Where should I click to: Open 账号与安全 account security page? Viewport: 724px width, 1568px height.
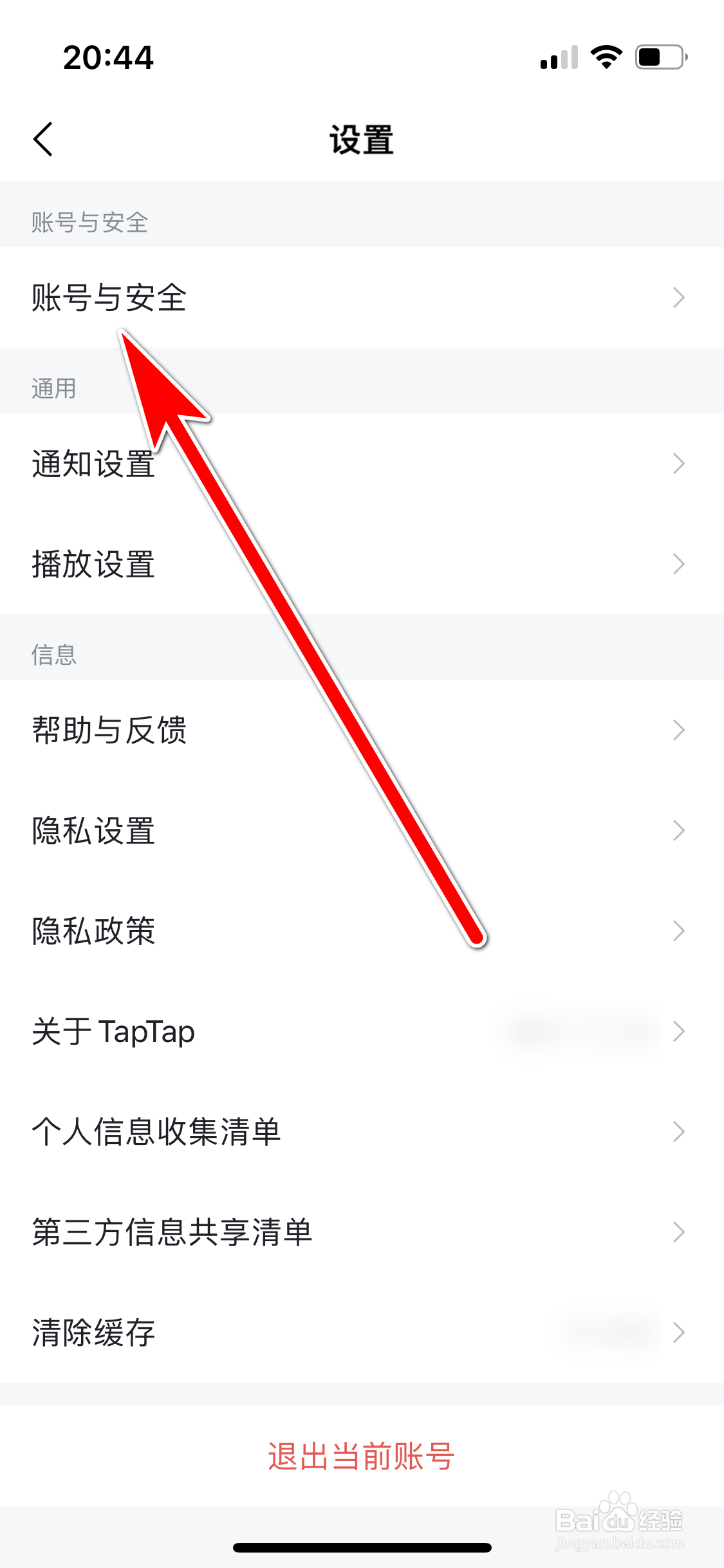[x=108, y=297]
